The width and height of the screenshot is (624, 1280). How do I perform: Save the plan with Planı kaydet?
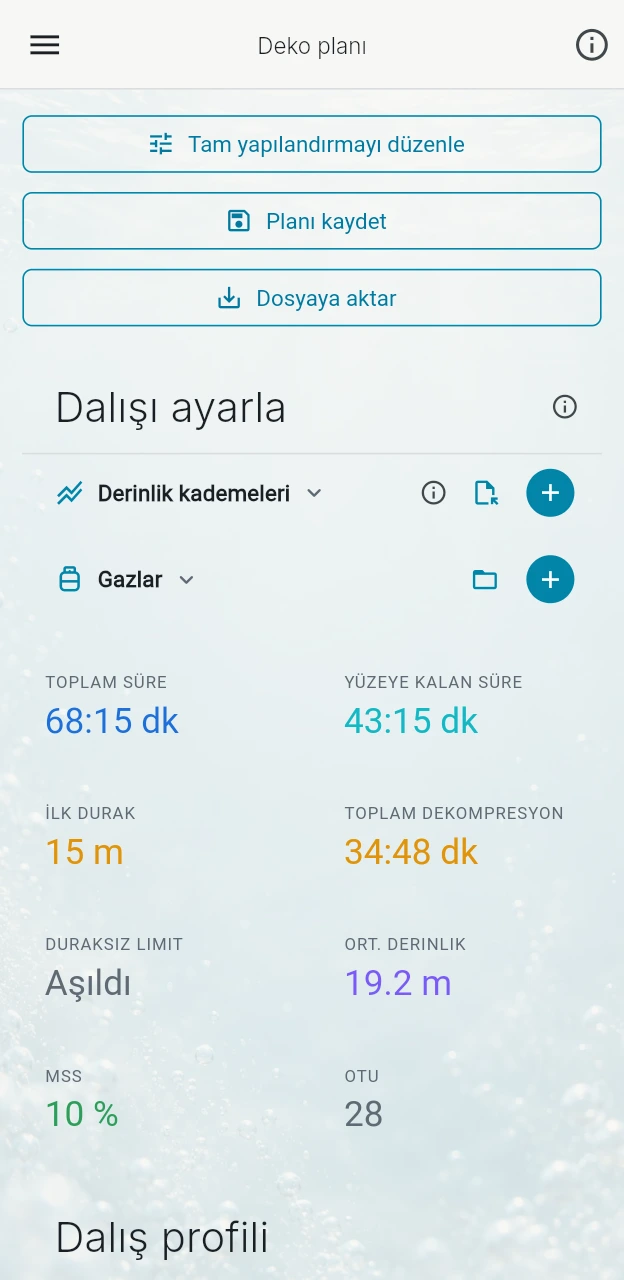tap(312, 221)
